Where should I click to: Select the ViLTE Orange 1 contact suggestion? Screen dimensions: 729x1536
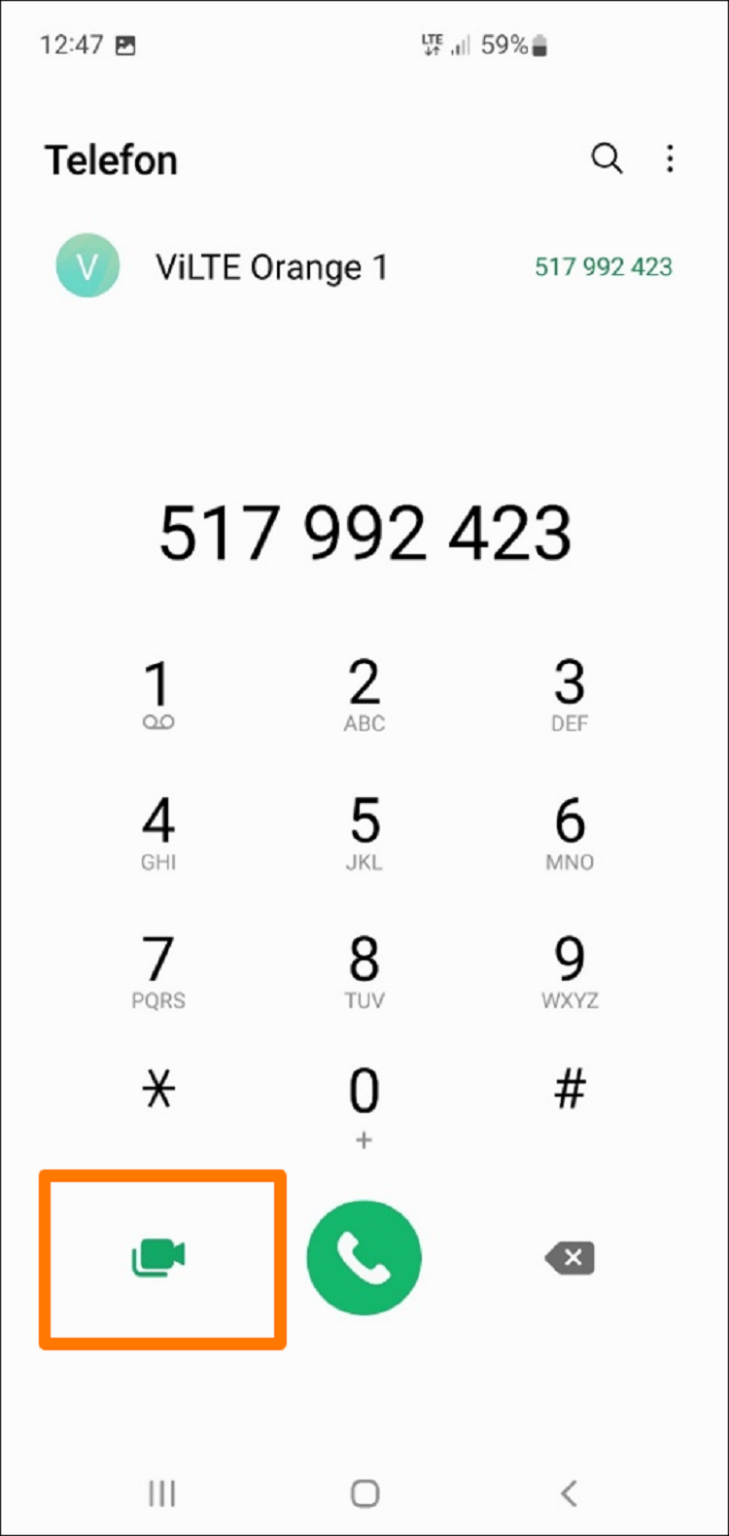tap(364, 267)
